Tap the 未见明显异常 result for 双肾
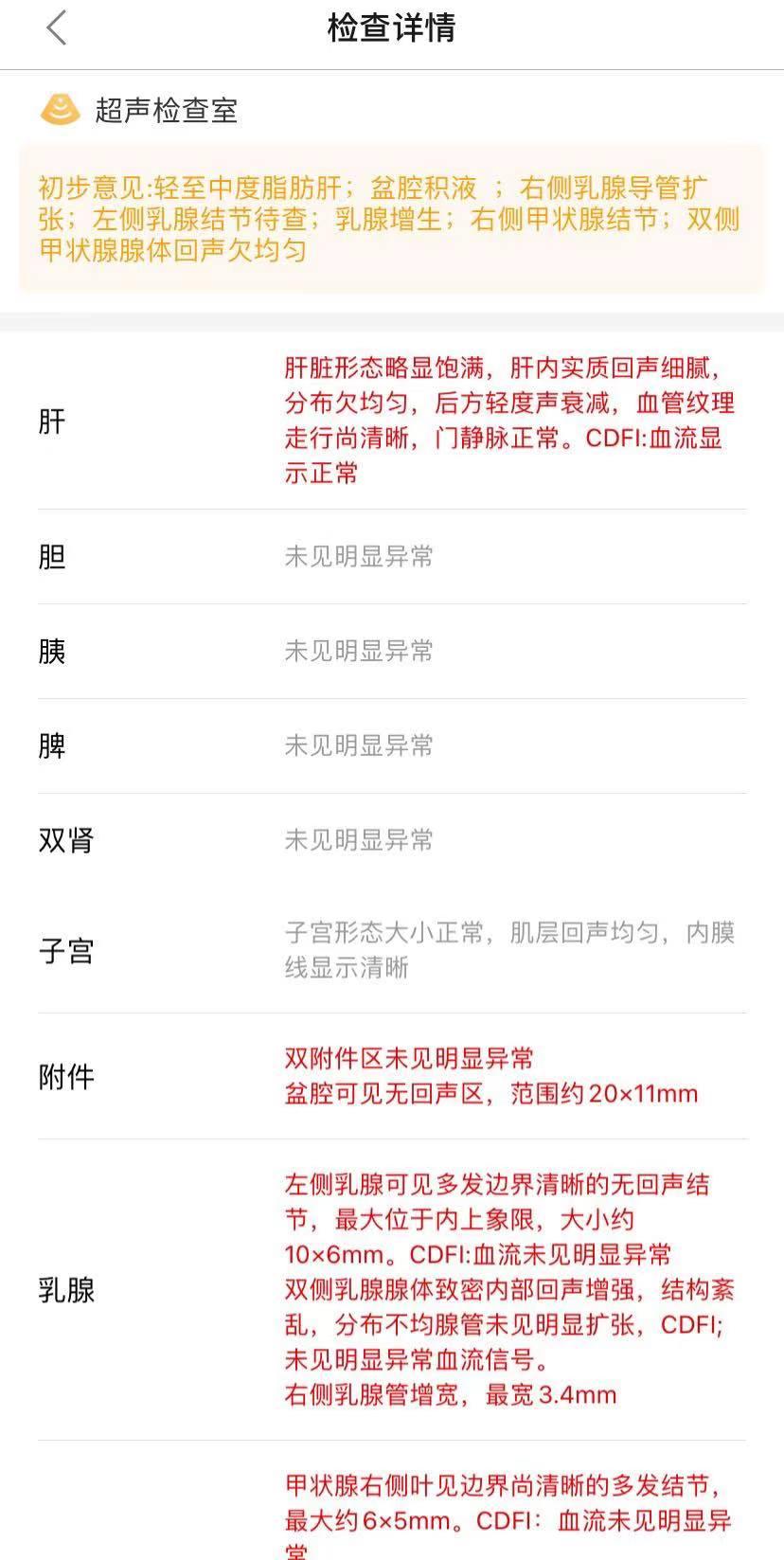Viewport: 784px width, 1560px height. click(x=357, y=840)
